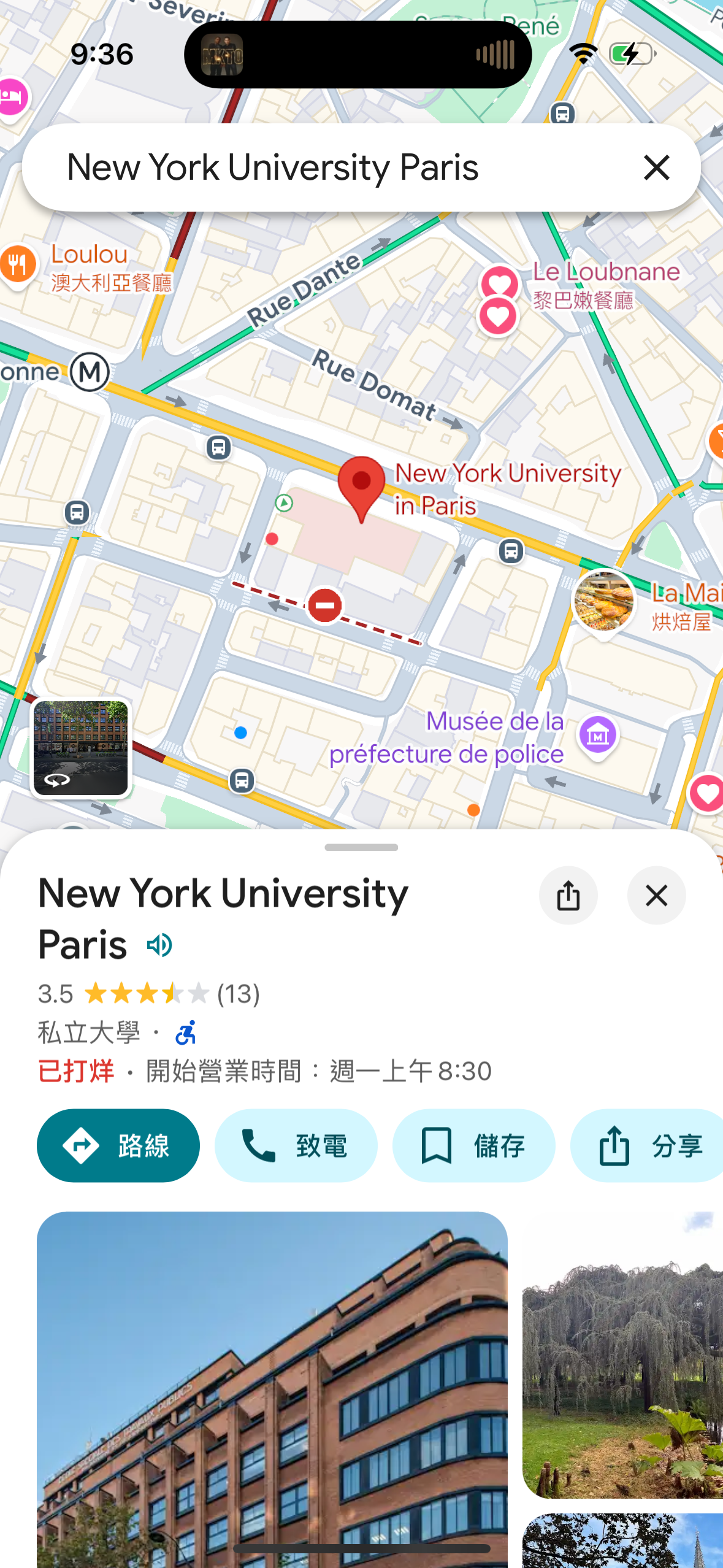Open Loulou restaurant marker
The width and height of the screenshot is (723, 1568).
click(18, 264)
